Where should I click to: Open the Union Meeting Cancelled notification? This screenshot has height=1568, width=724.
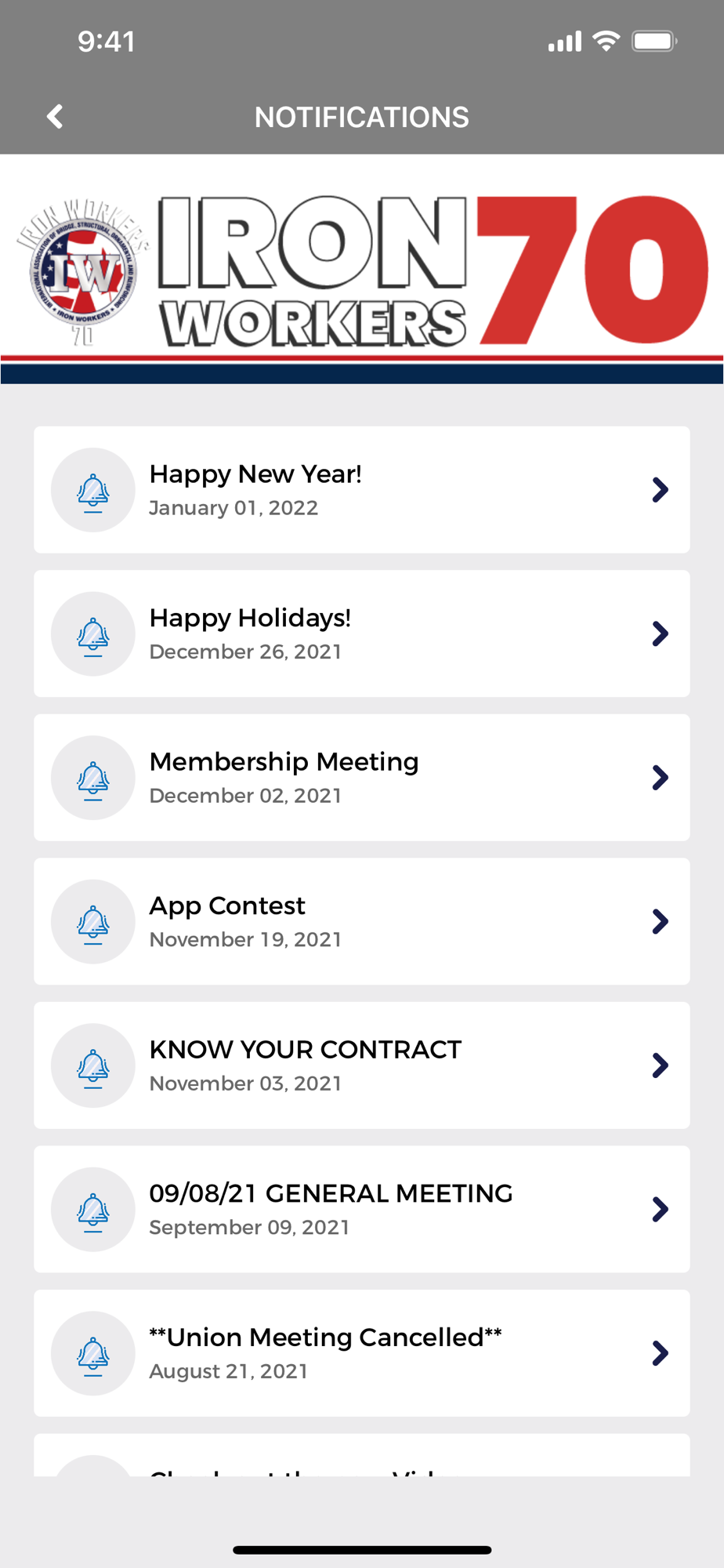[361, 1353]
